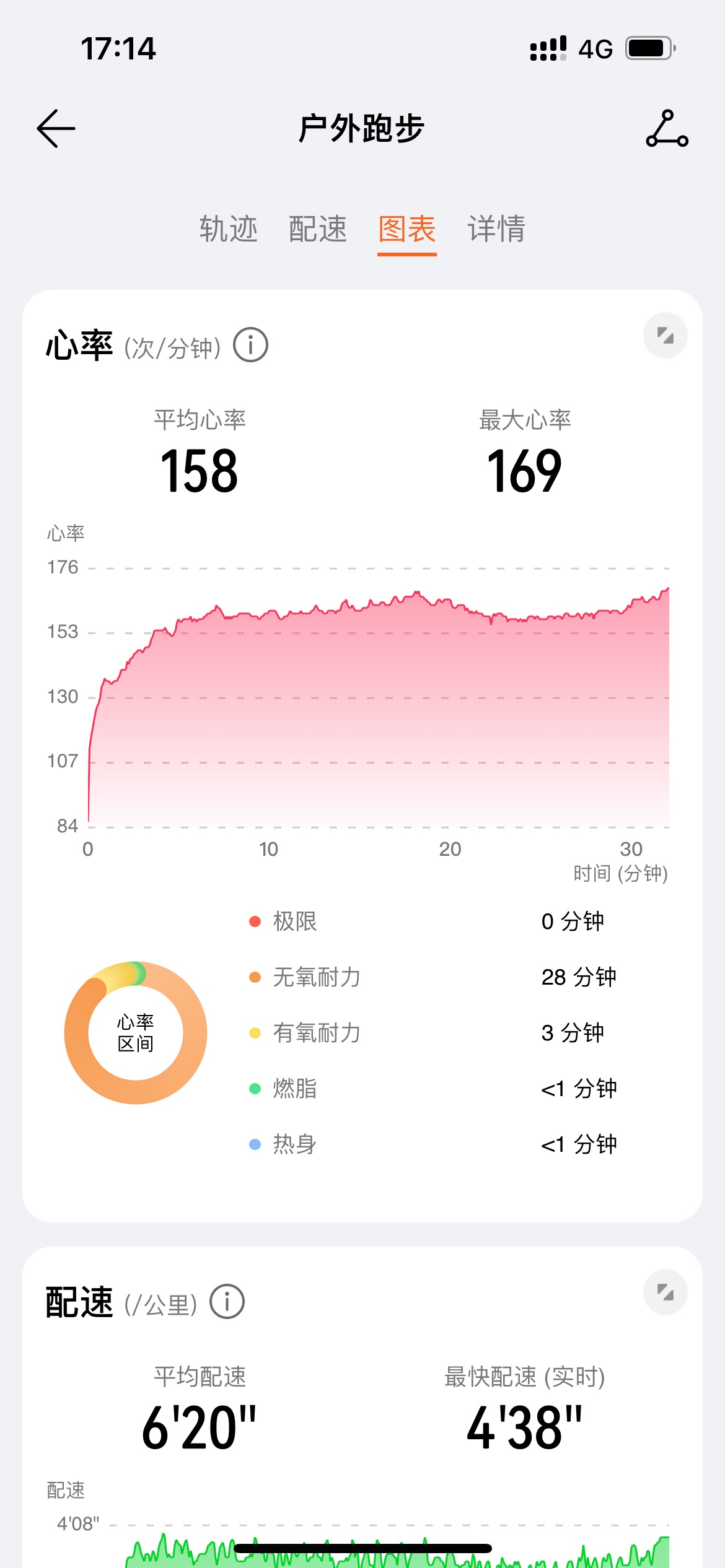Switch to the 轨迹 tab
The width and height of the screenshot is (725, 1568).
coord(228,229)
